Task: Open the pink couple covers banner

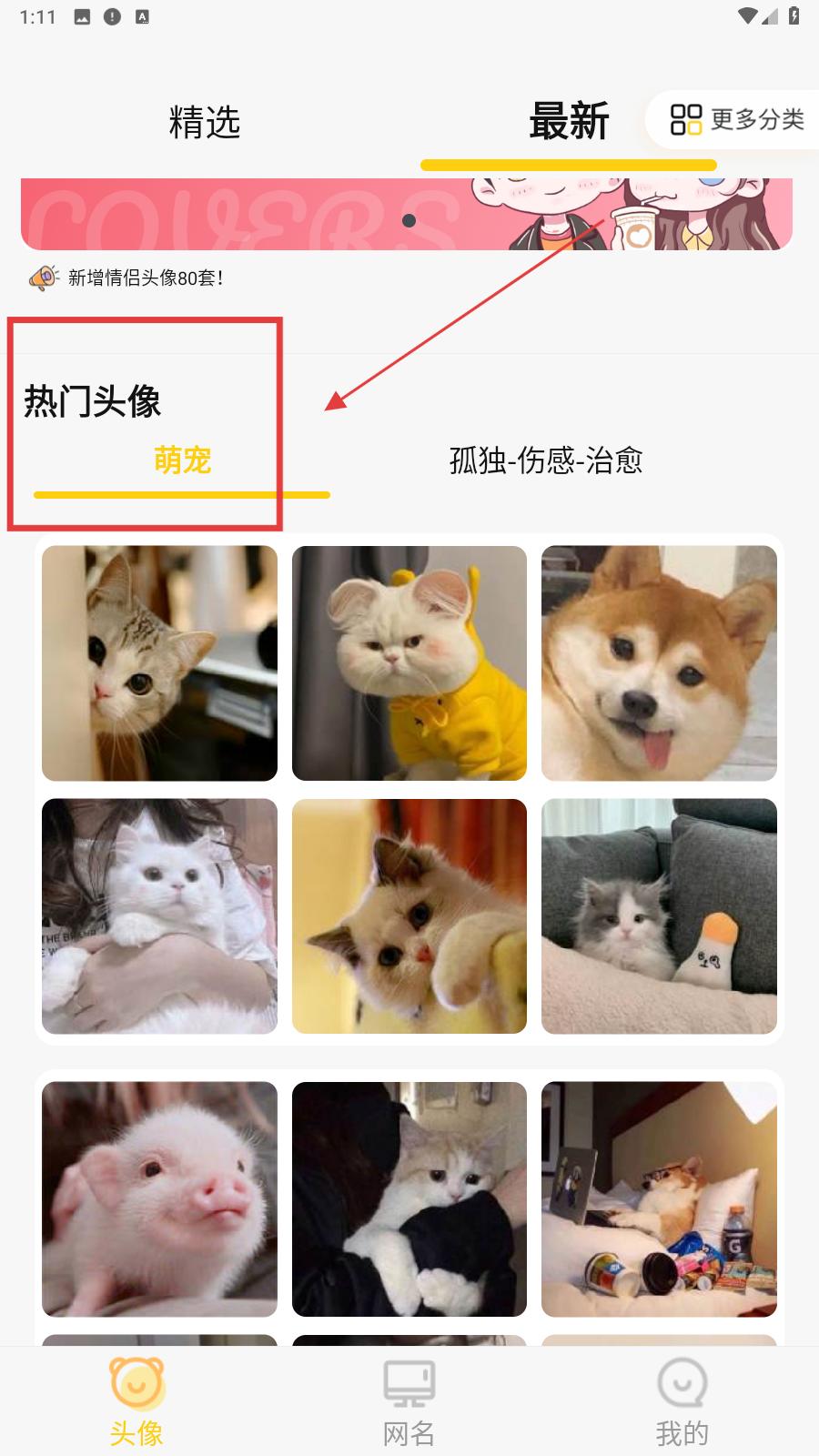Action: 407,216
